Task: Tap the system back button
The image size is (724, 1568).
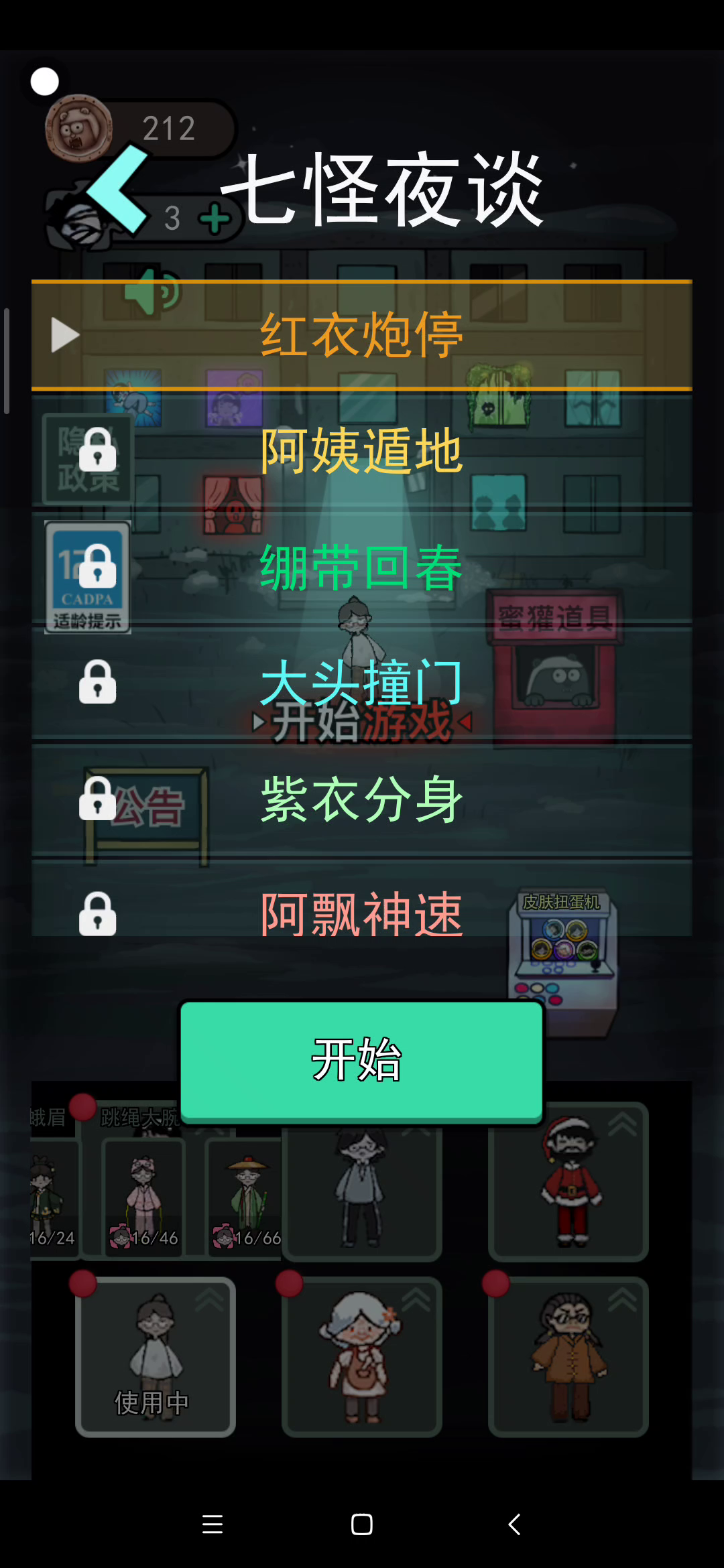Action: pyautogui.click(x=514, y=1524)
